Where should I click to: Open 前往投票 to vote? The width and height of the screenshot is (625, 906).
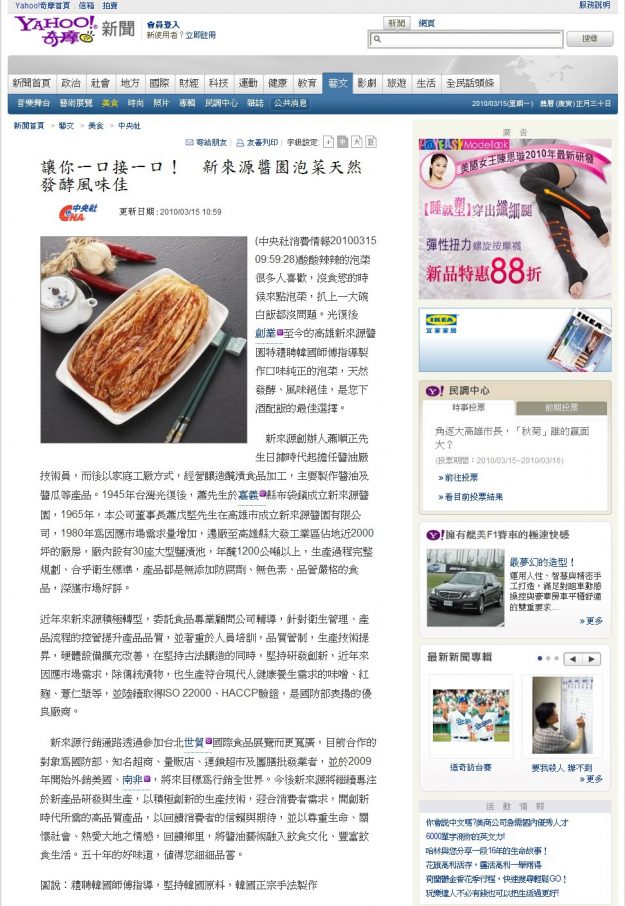pos(459,478)
